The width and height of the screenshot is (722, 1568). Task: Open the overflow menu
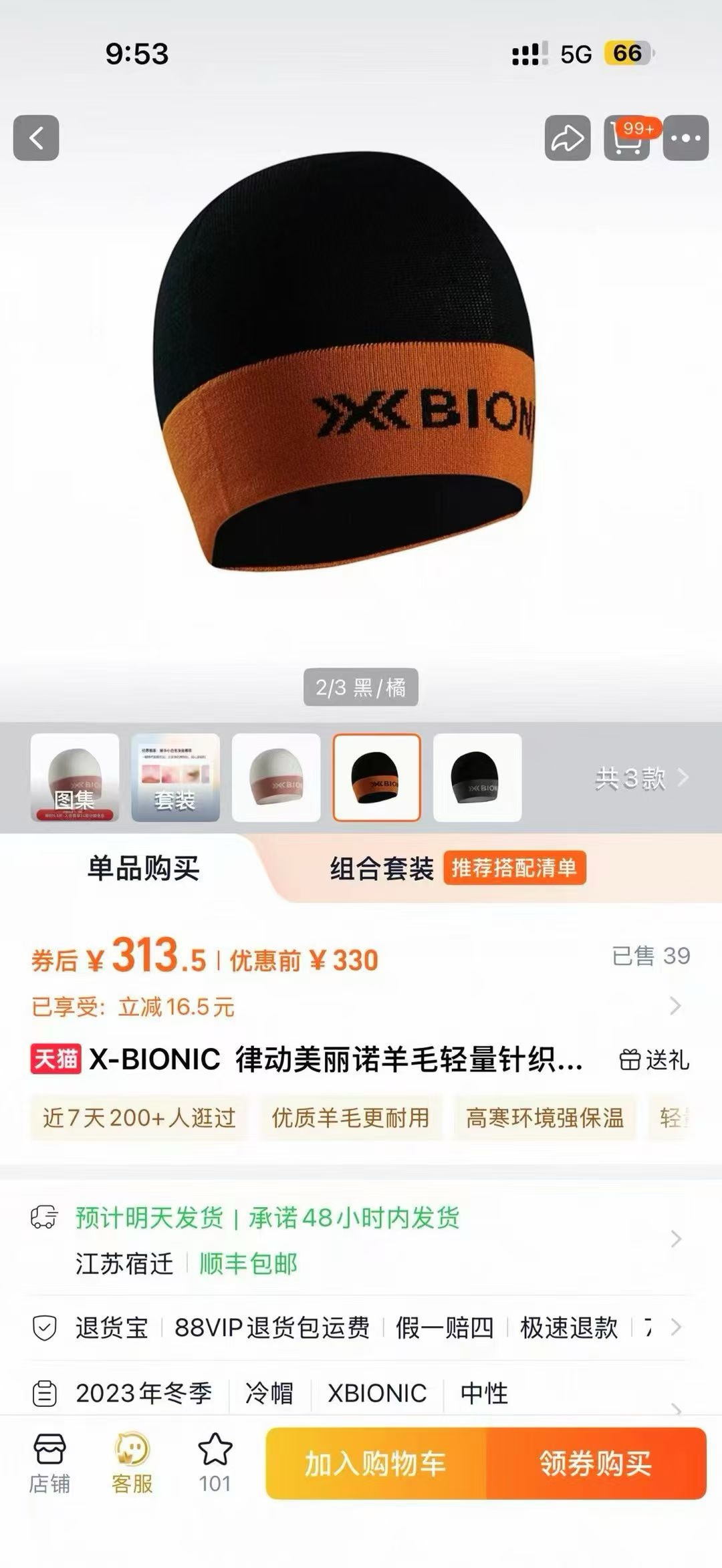coord(685,138)
